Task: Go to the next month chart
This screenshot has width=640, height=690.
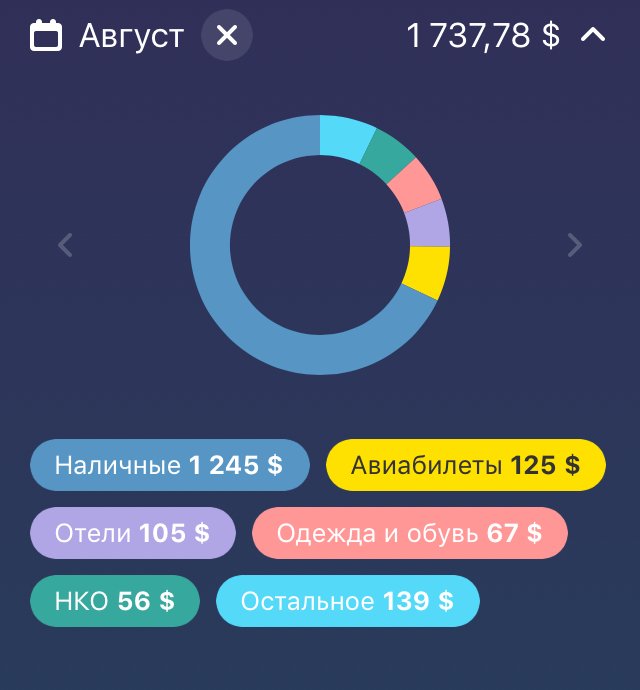Action: [574, 245]
